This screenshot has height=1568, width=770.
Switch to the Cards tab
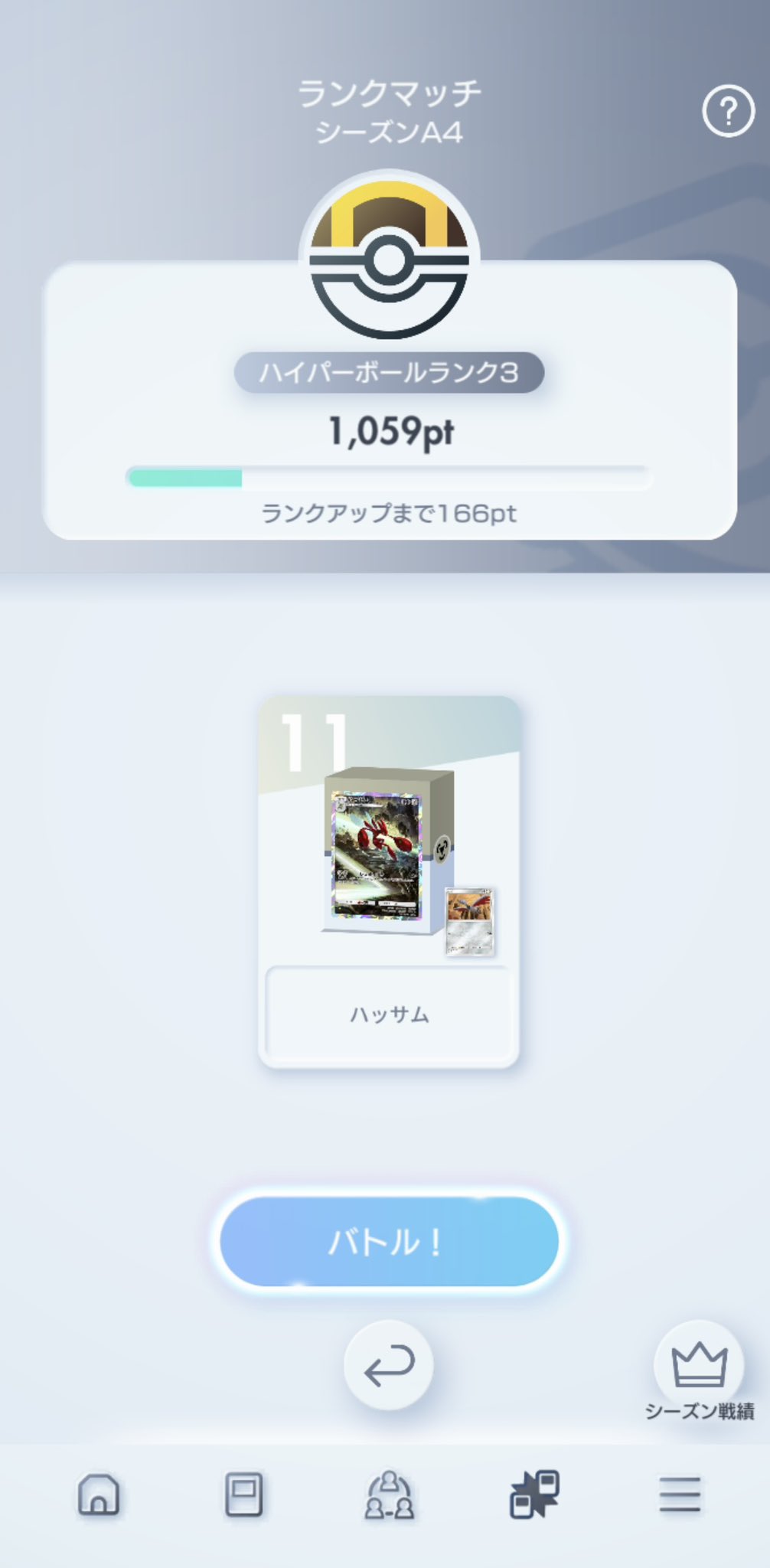pos(243,1494)
